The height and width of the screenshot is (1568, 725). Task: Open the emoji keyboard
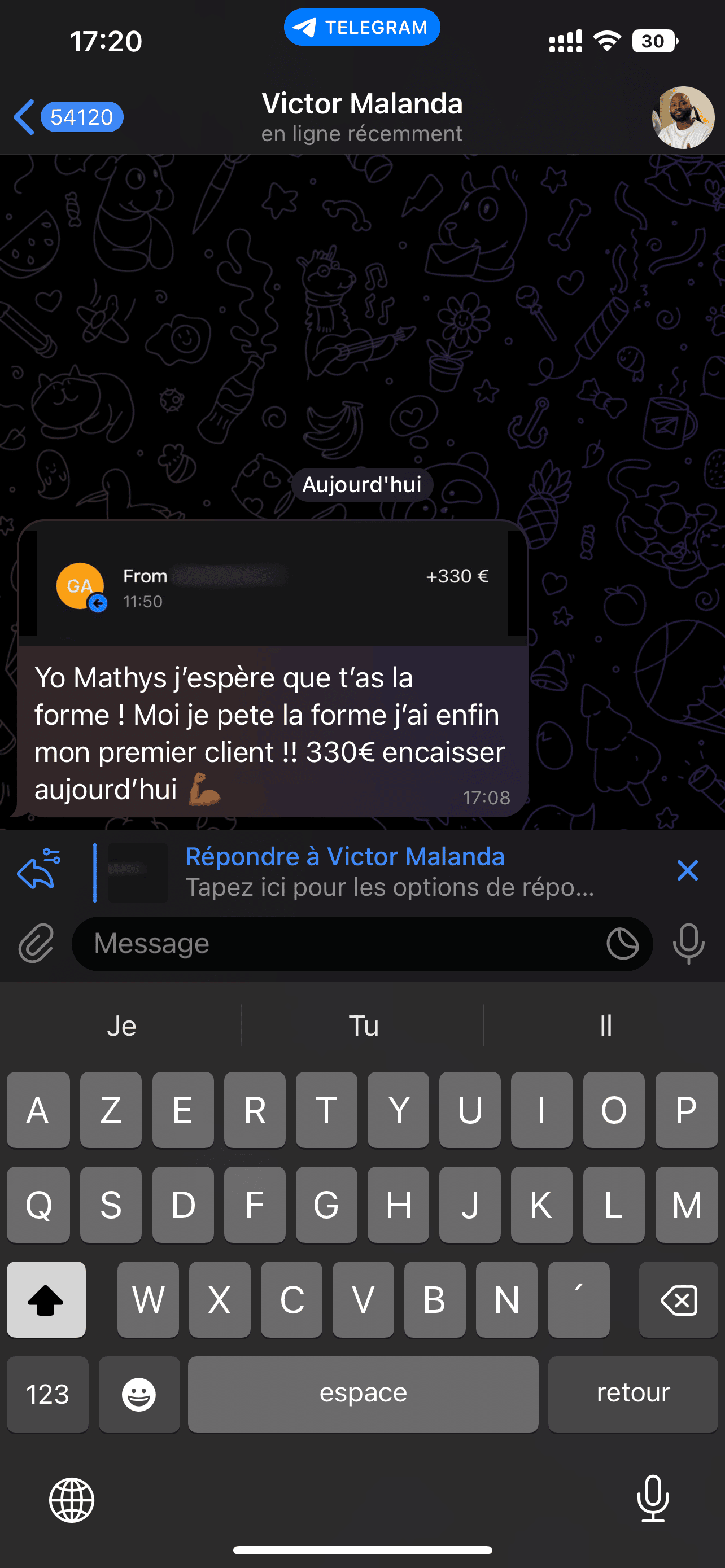139,1394
